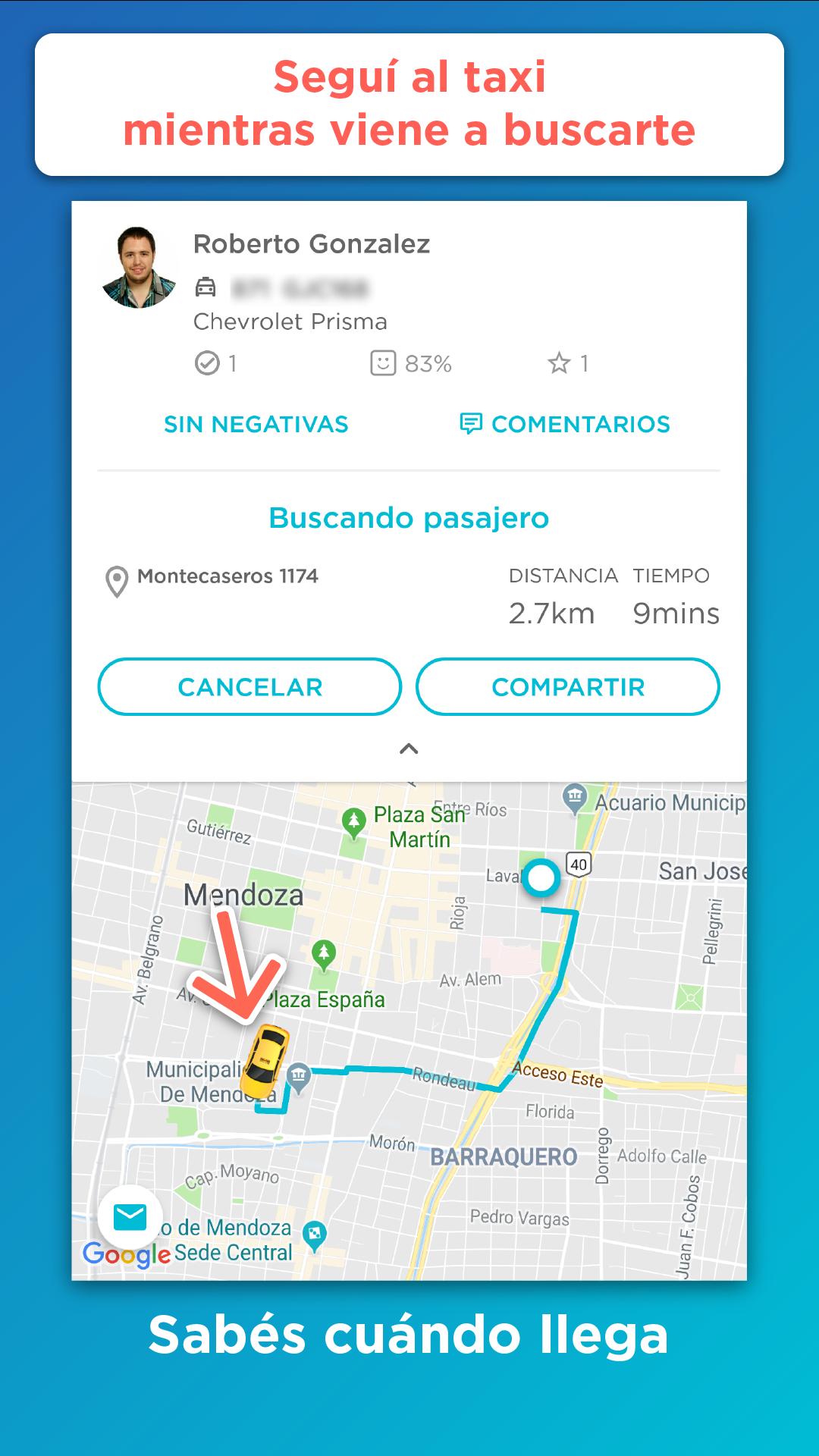This screenshot has height=1456, width=819.
Task: Collapse the driver panel with the chevron
Action: (x=409, y=747)
